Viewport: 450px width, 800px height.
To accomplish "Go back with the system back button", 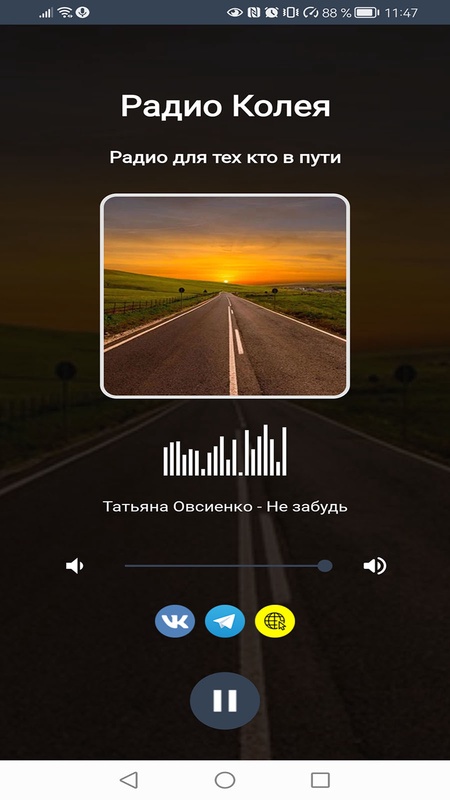I will point(129,780).
